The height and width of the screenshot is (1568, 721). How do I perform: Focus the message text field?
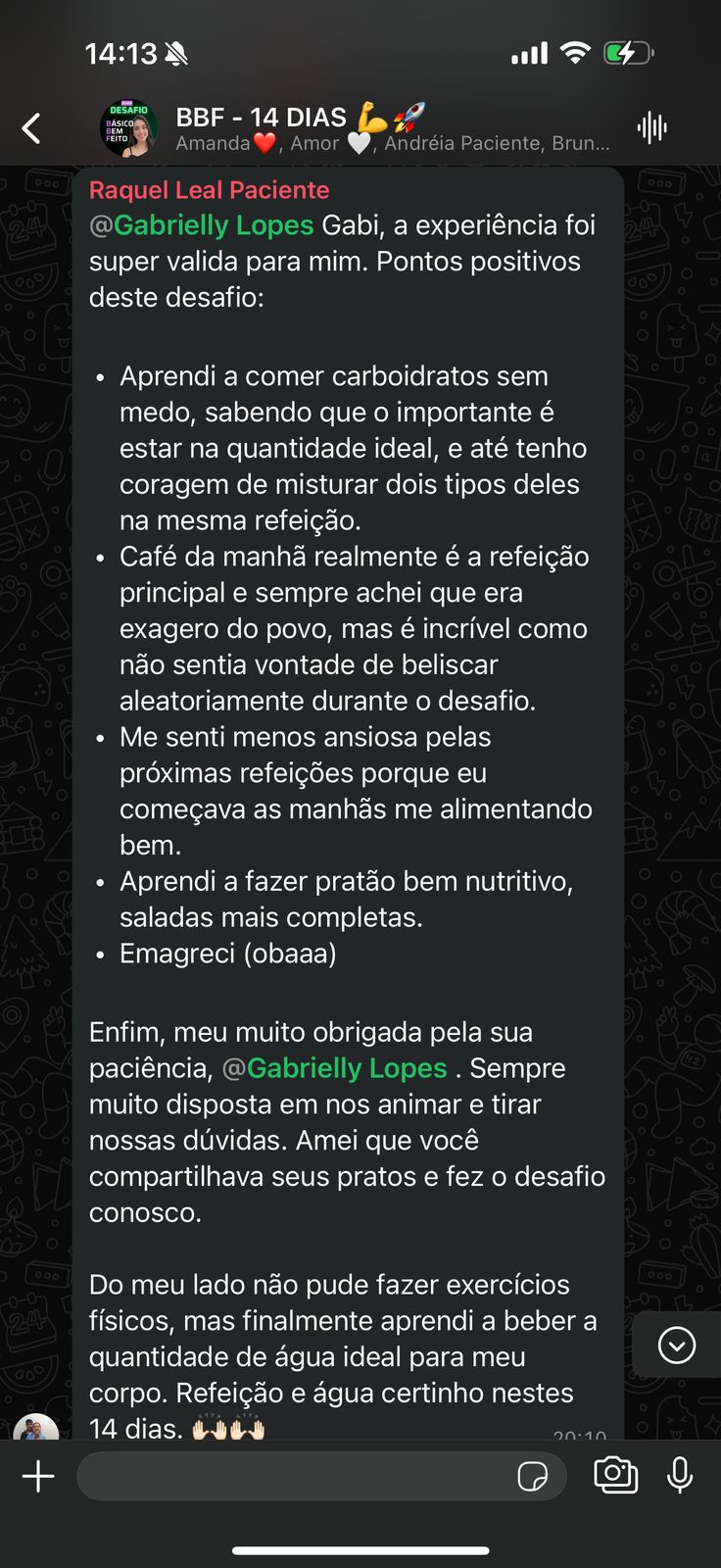[294, 1476]
